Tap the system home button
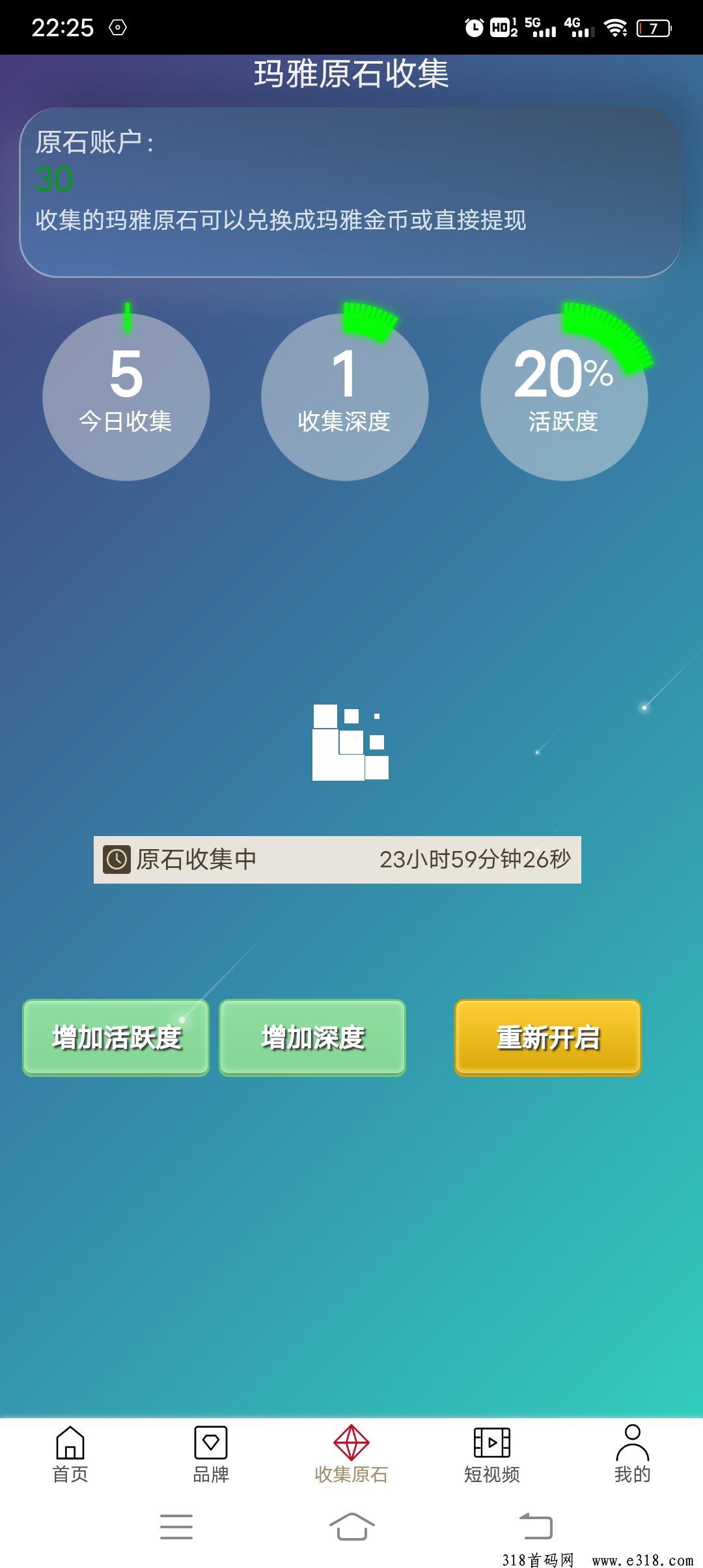 (351, 1526)
